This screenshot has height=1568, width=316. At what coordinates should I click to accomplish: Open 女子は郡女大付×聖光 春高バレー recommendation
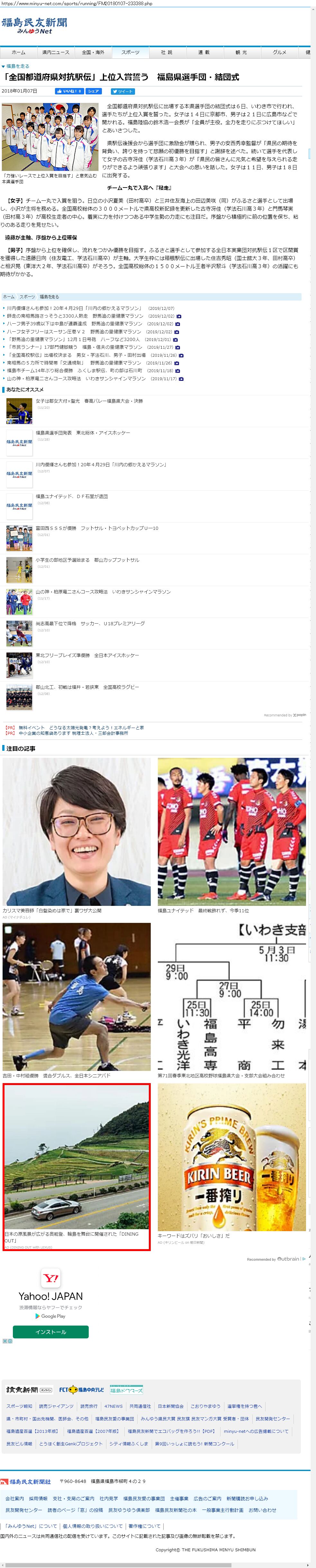tap(89, 401)
